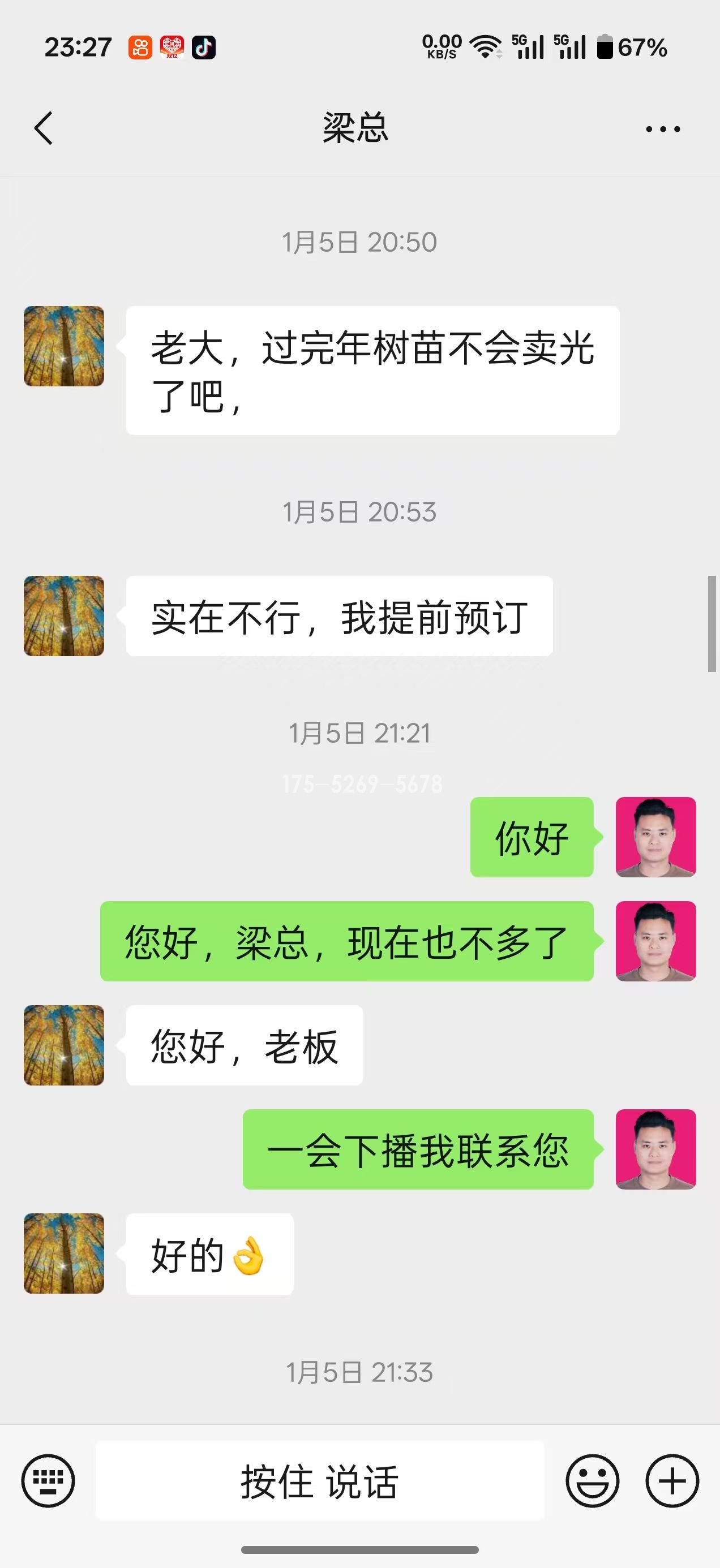Tap the 好的 message with OK emoji
720x1568 pixels.
209,1255
